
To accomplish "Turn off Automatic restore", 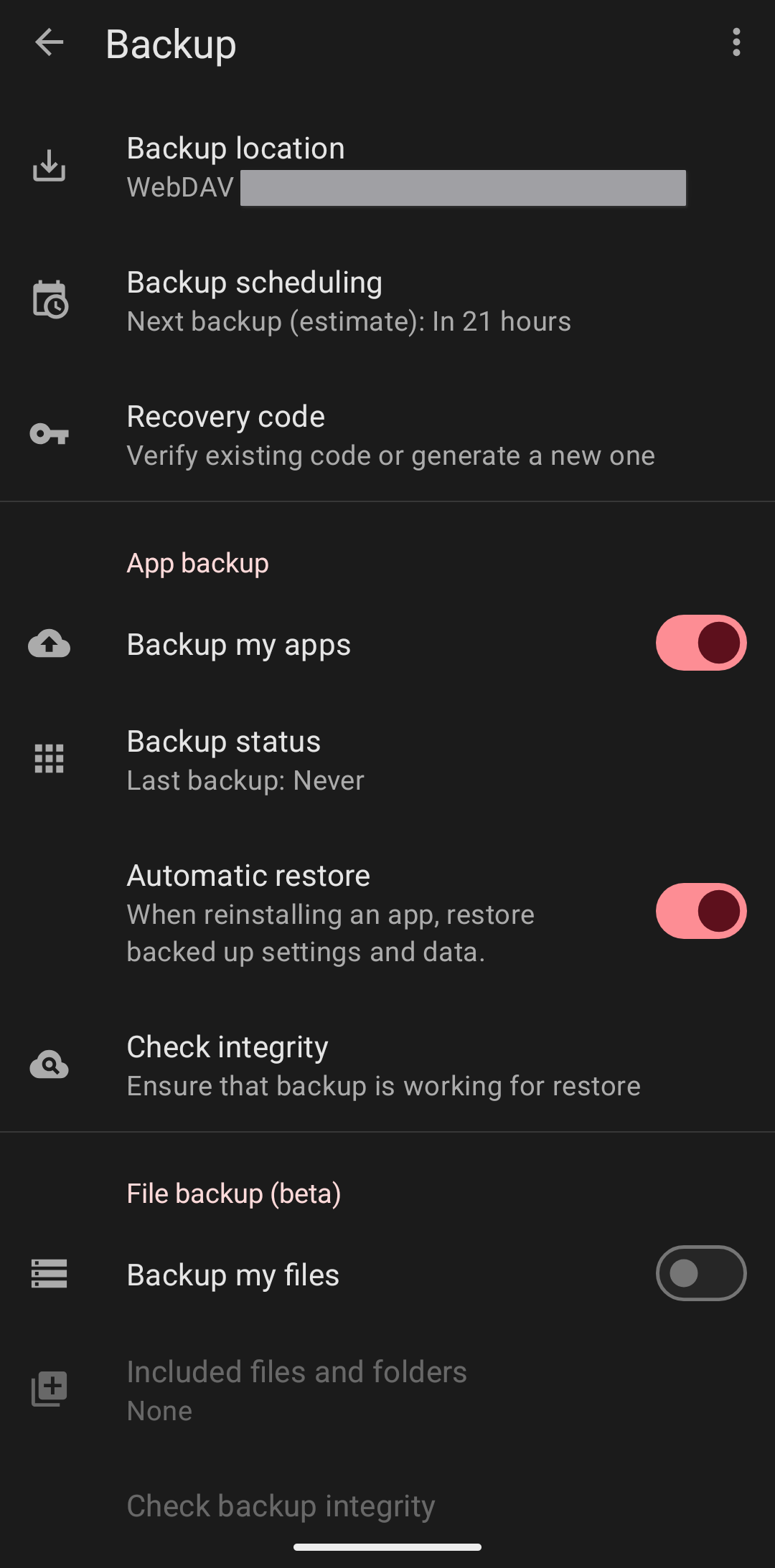I will [x=700, y=911].
